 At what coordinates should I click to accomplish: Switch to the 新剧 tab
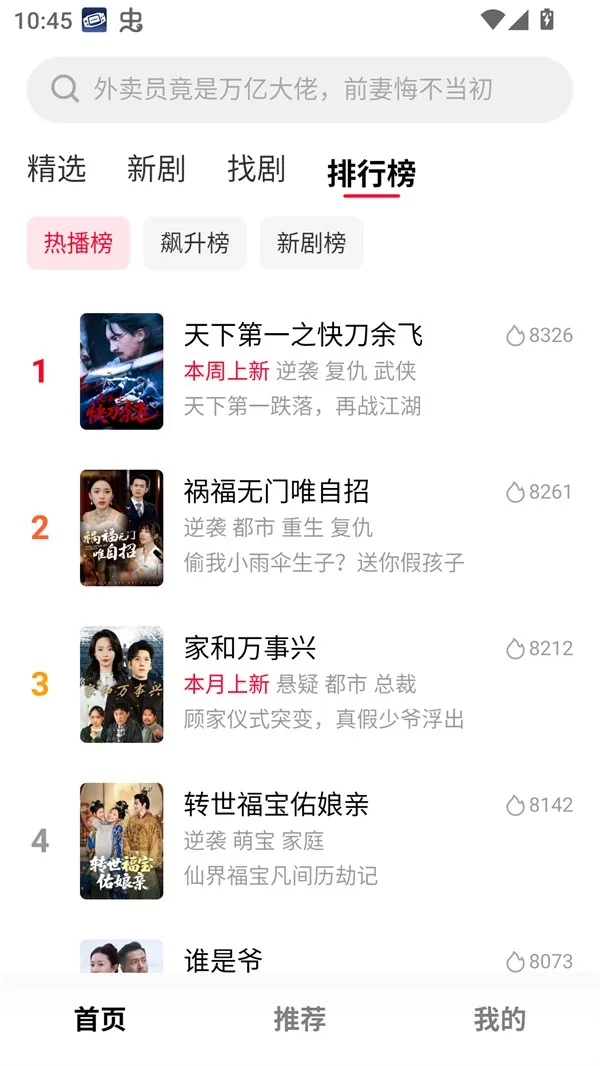click(x=156, y=170)
